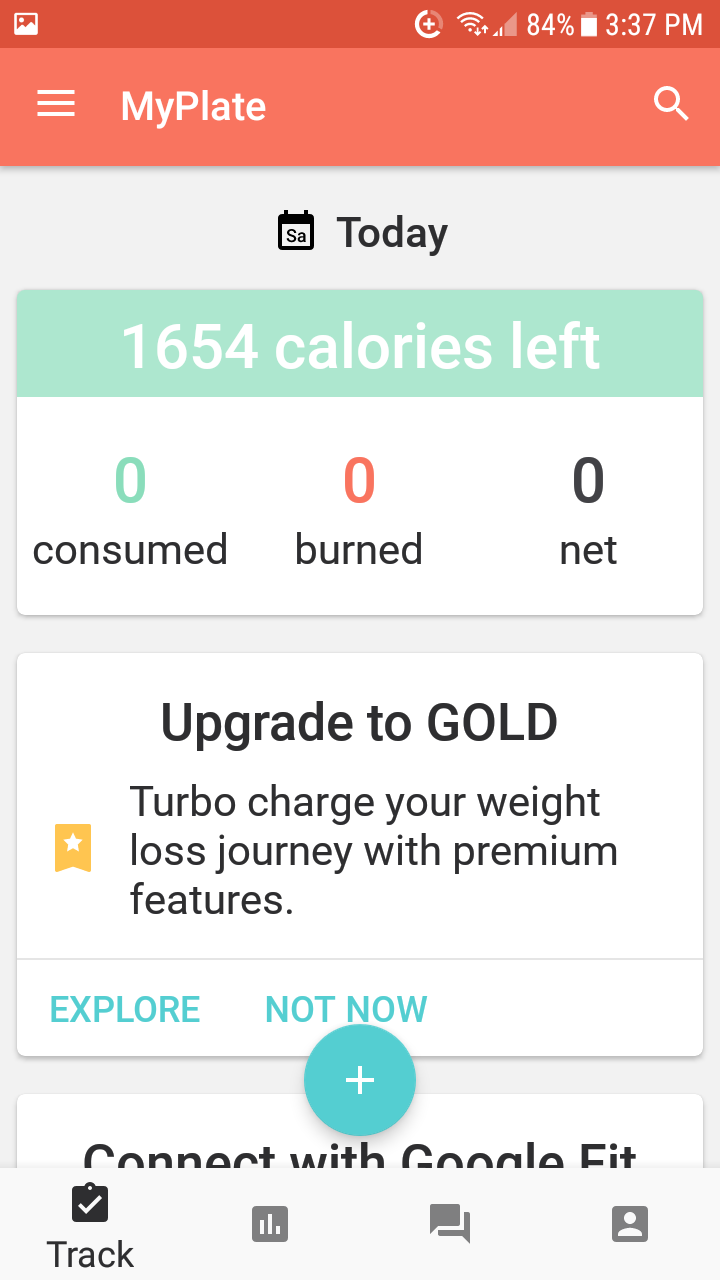Select the Track tab
This screenshot has width=720, height=1280.
tap(90, 1226)
